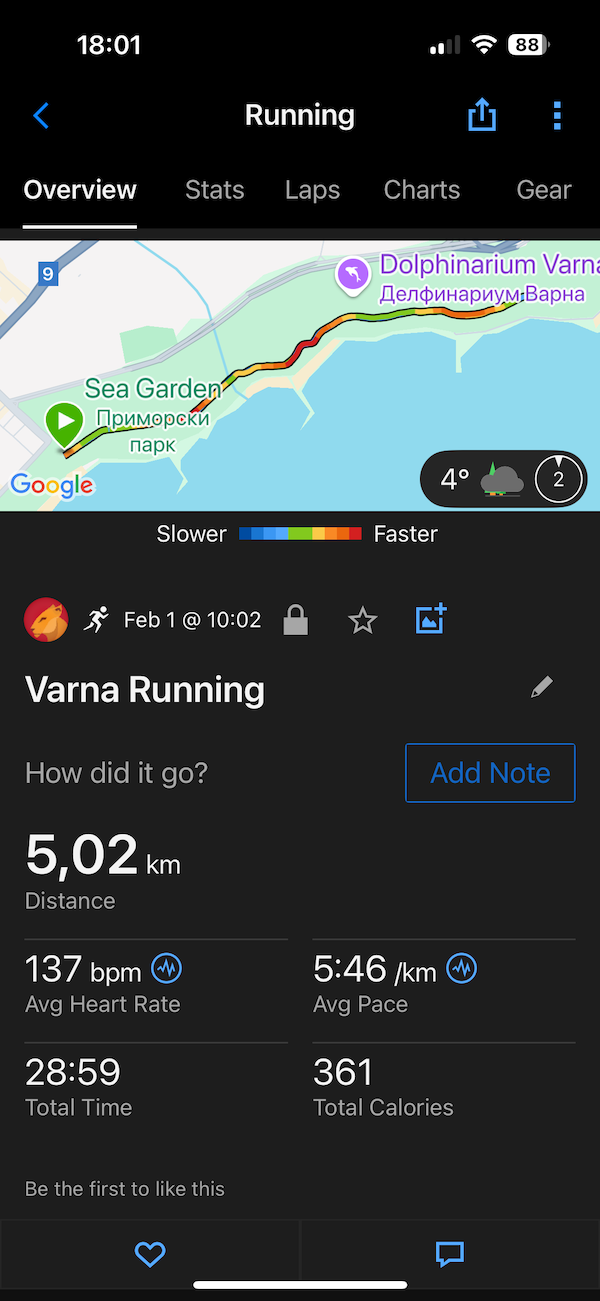Open the weather details badge on map
The image size is (600, 1301).
click(503, 480)
